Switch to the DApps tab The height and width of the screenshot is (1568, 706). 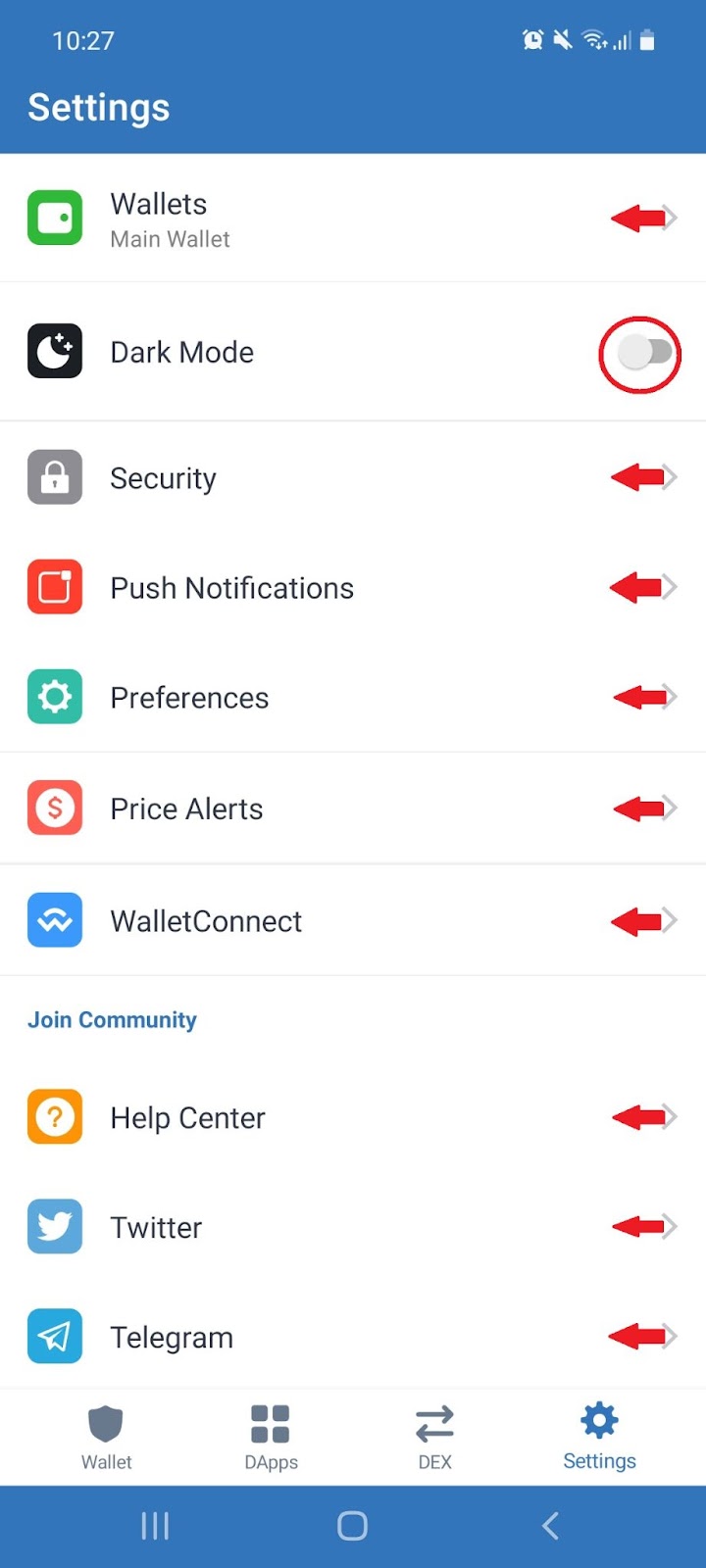(x=271, y=1437)
